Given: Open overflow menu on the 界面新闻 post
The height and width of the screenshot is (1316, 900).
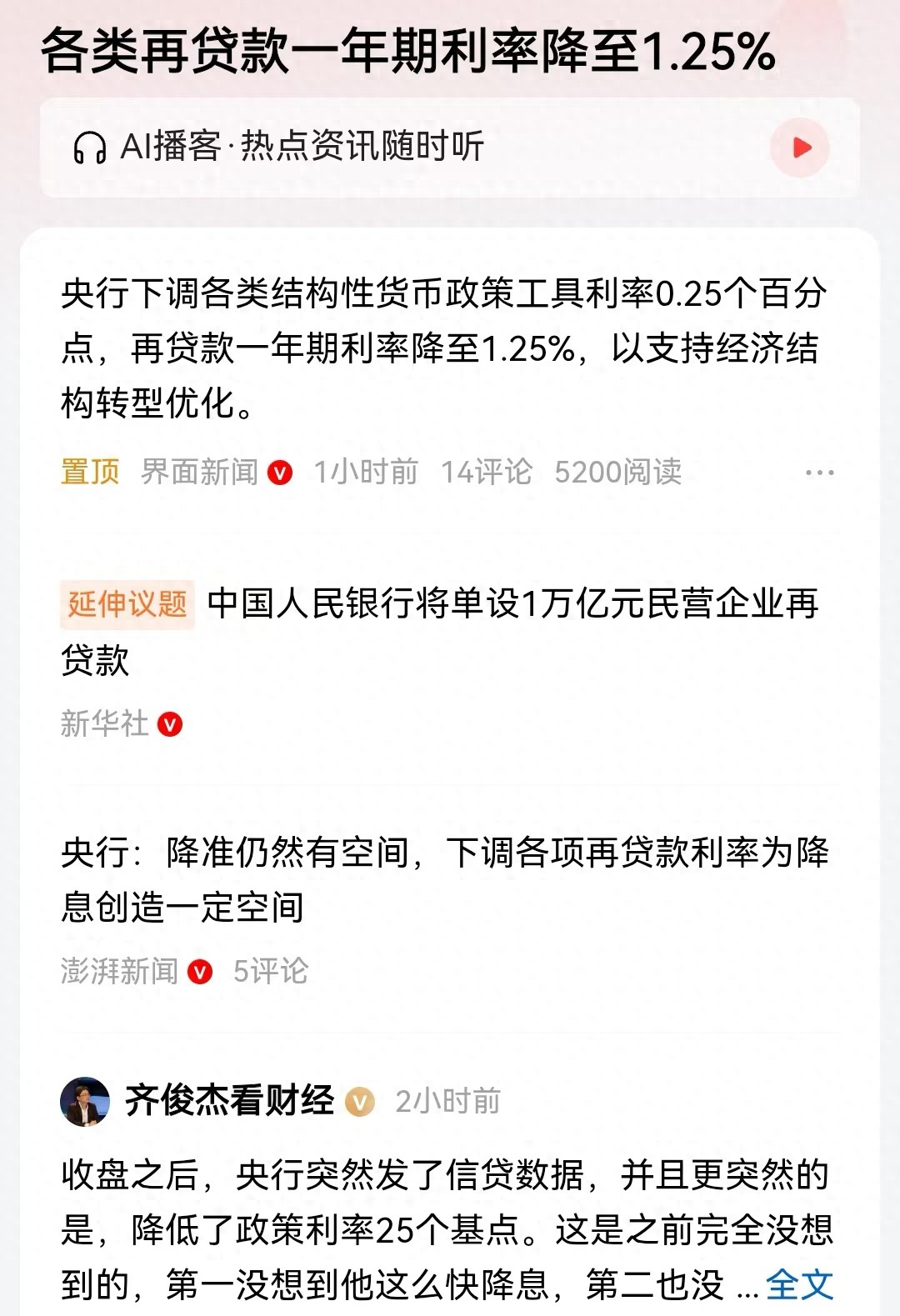Looking at the screenshot, I should pos(819,473).
